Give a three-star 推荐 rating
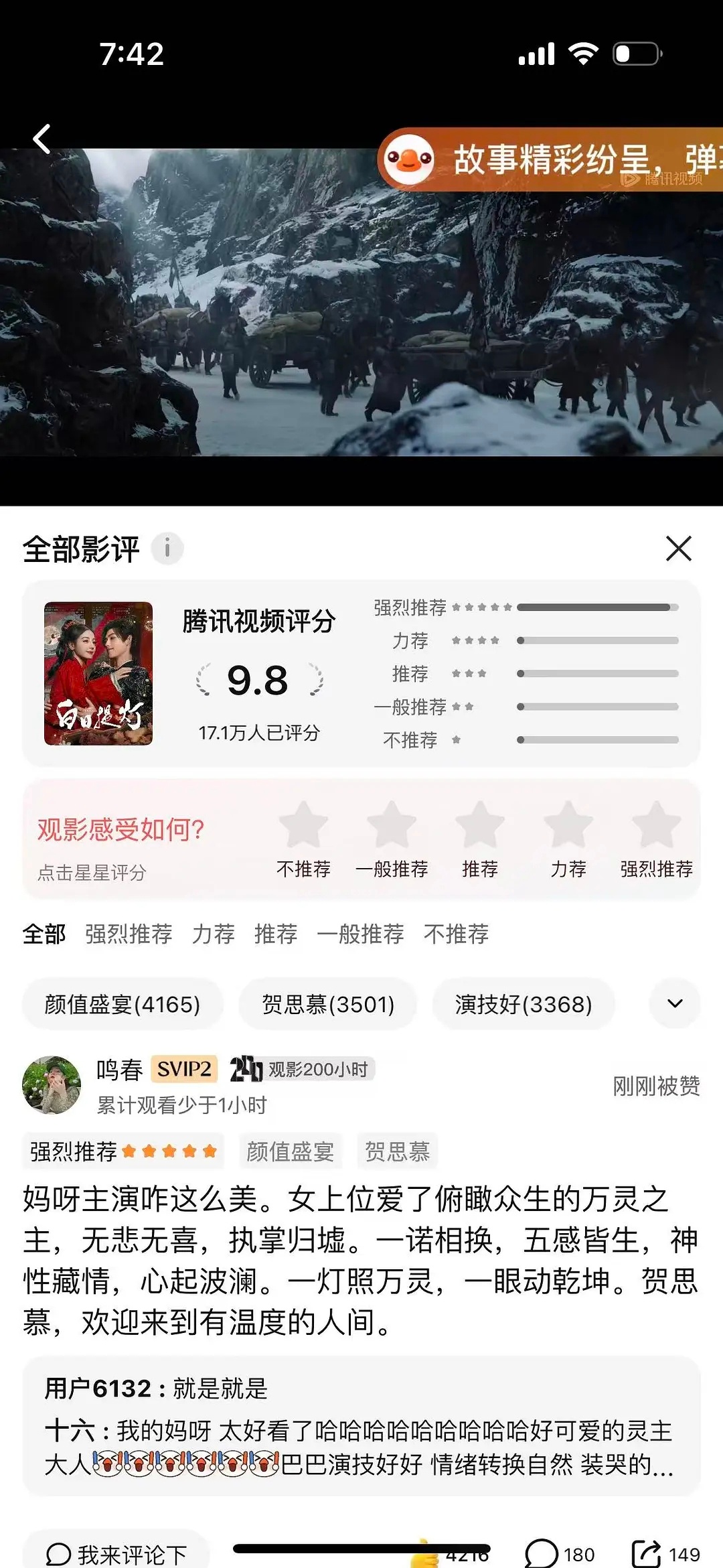 point(481,828)
